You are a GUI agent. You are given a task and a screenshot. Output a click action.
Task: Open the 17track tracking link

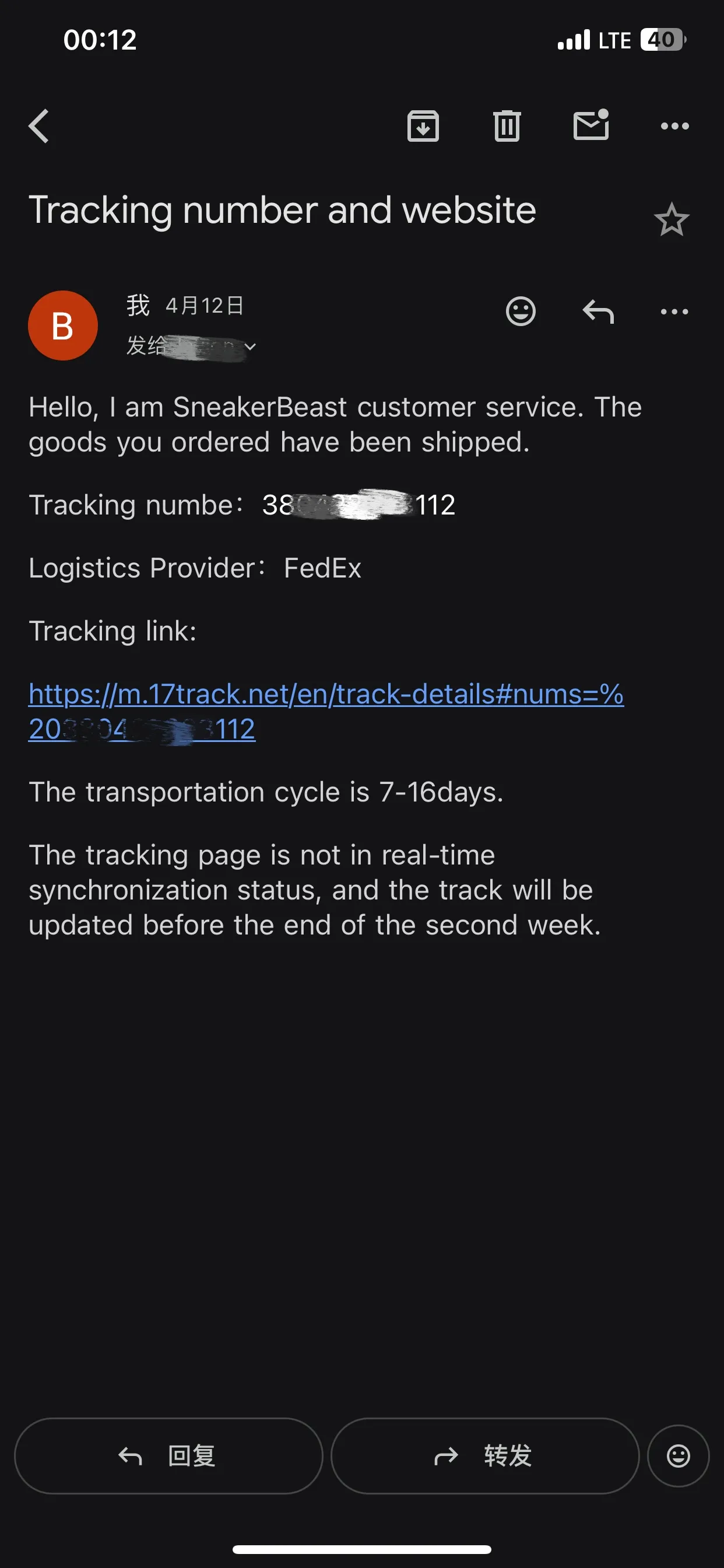click(x=325, y=695)
